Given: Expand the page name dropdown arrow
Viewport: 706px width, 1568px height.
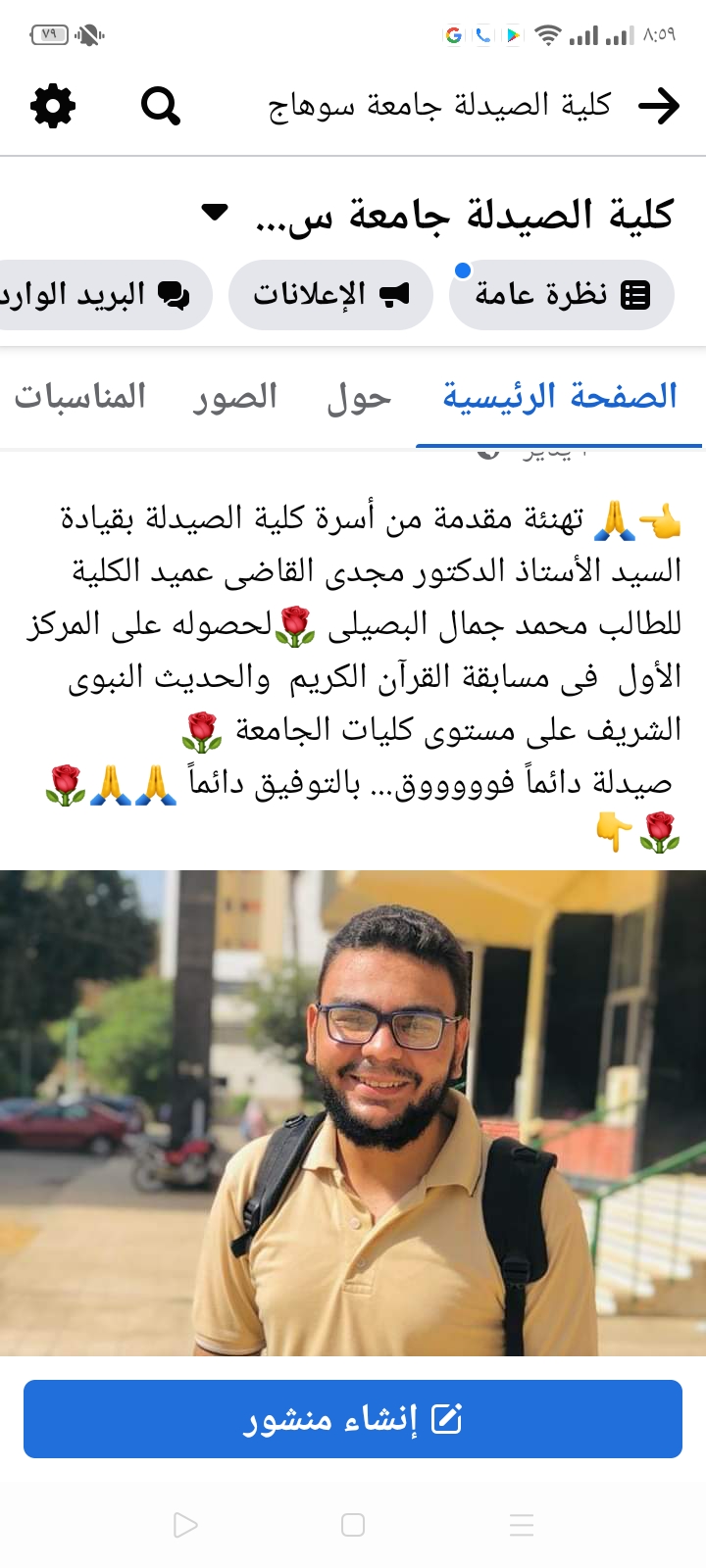Looking at the screenshot, I should click(213, 213).
